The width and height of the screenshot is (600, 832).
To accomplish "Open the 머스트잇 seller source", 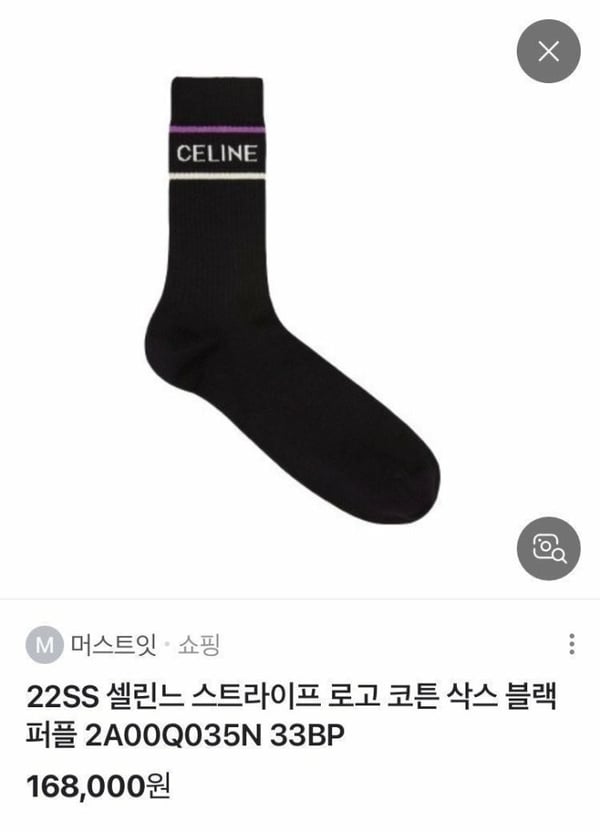I will (x=110, y=646).
